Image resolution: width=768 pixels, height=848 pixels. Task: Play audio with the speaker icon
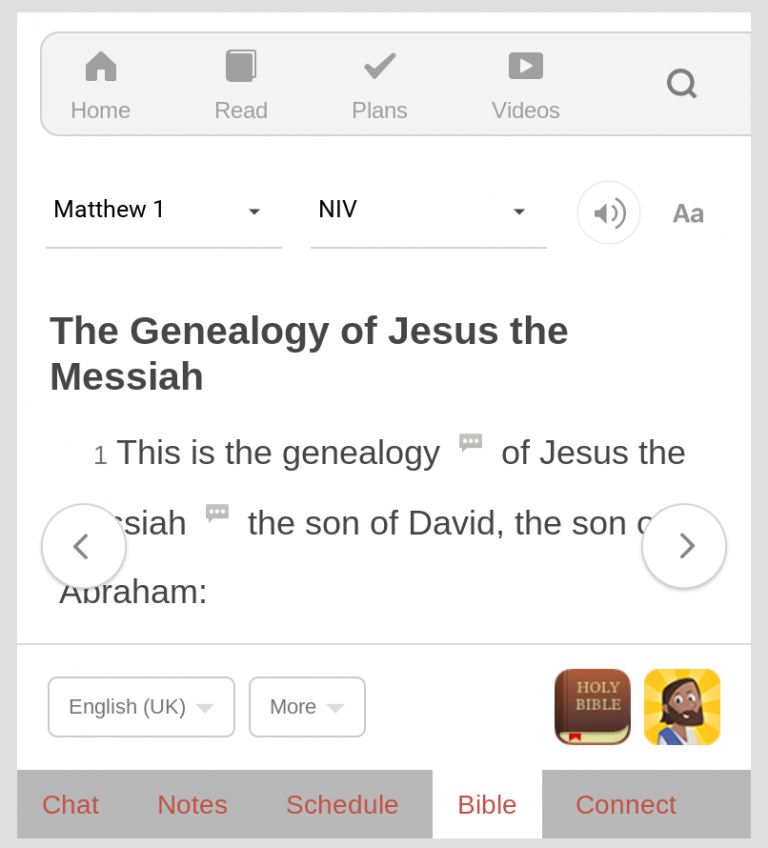pyautogui.click(x=608, y=212)
